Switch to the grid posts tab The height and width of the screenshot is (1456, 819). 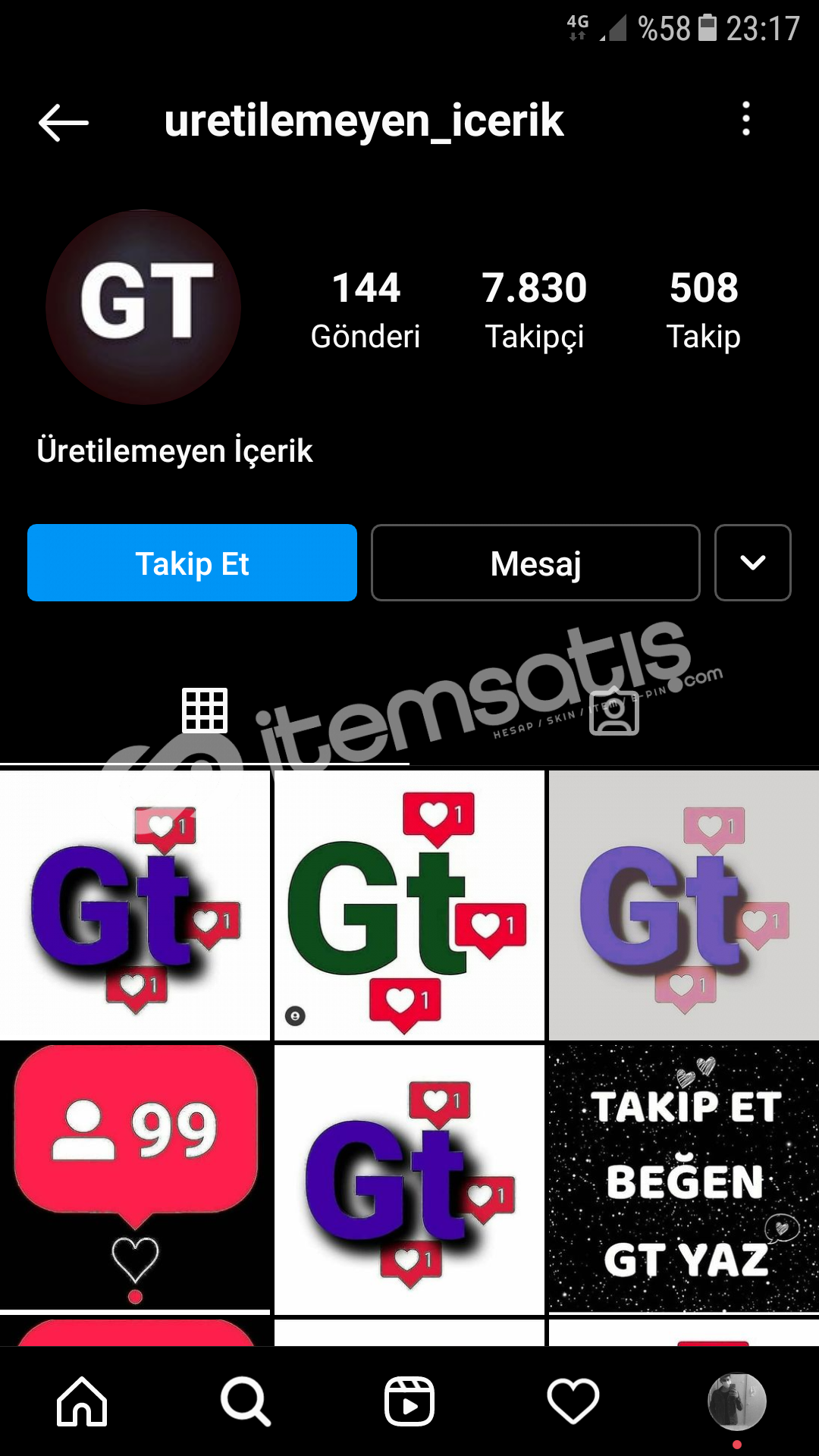205,711
